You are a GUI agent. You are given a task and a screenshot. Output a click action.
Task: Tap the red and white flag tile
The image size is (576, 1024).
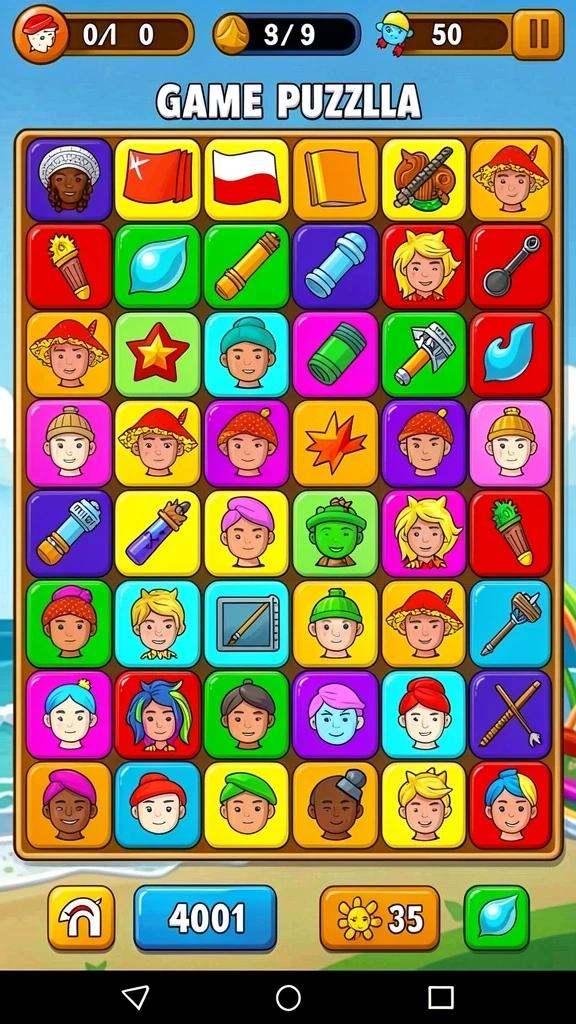246,179
